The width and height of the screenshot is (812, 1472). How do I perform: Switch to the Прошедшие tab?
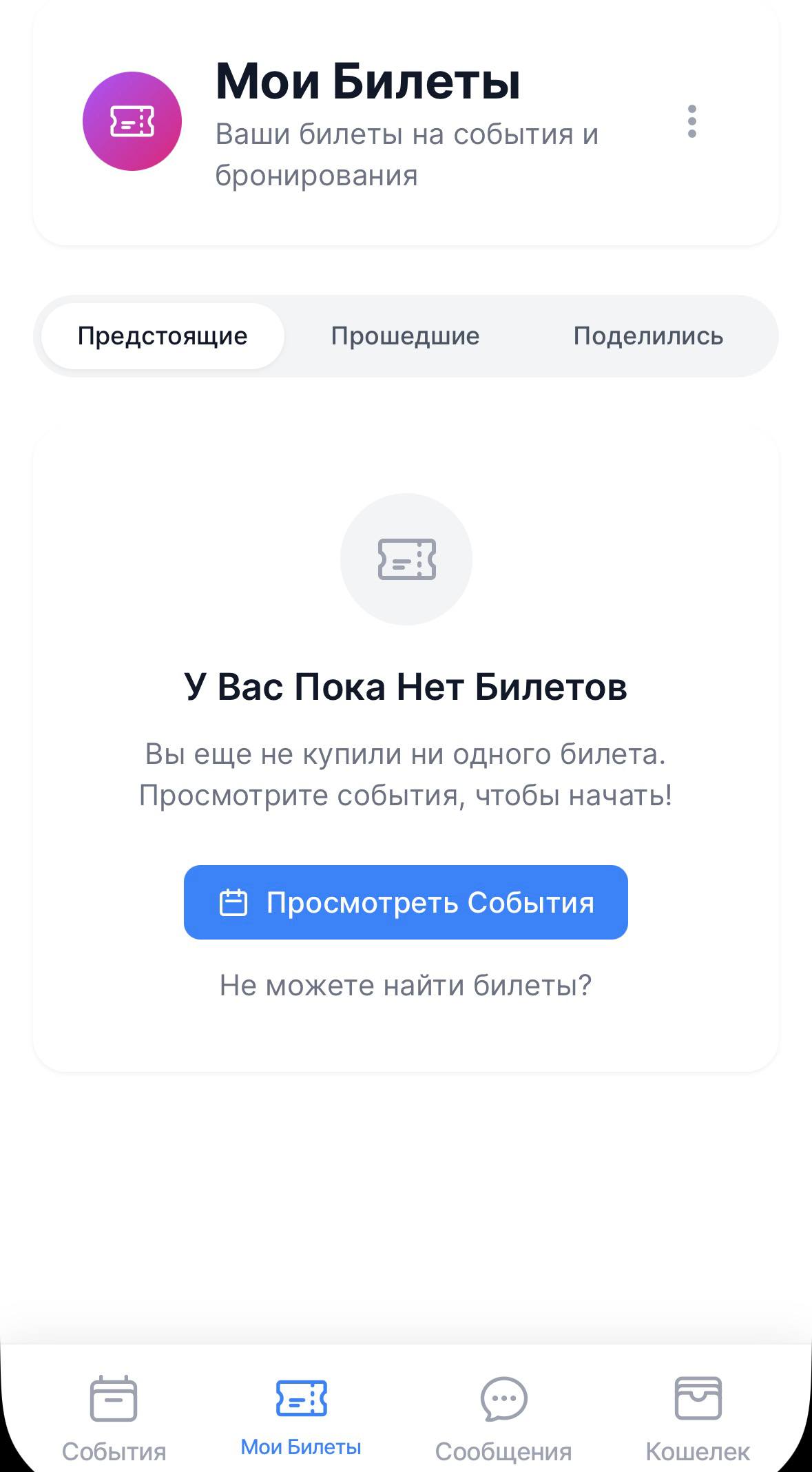pyautogui.click(x=405, y=336)
